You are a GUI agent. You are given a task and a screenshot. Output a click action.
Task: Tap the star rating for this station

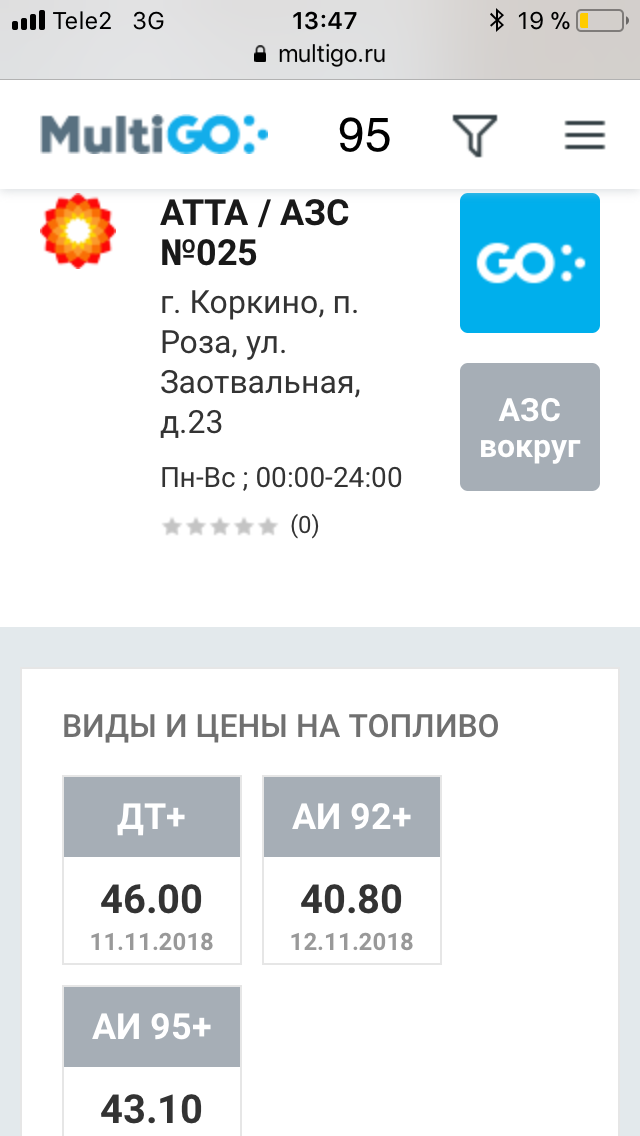(x=220, y=526)
